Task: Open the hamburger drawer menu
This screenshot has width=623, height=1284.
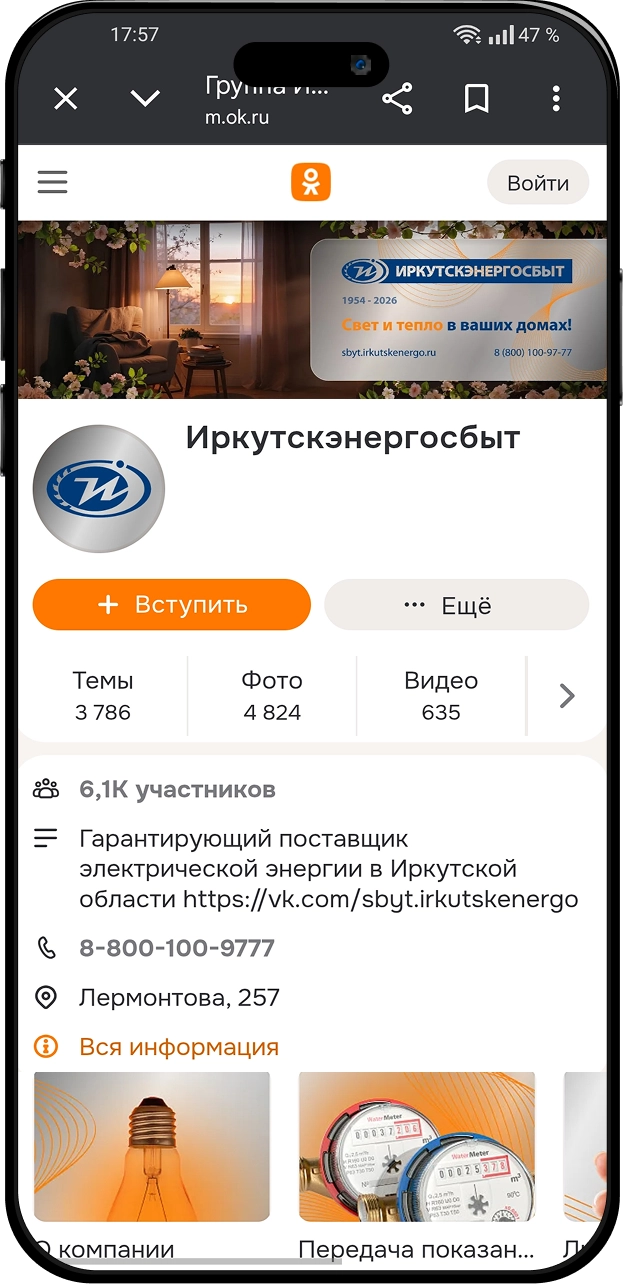Action: click(52, 182)
